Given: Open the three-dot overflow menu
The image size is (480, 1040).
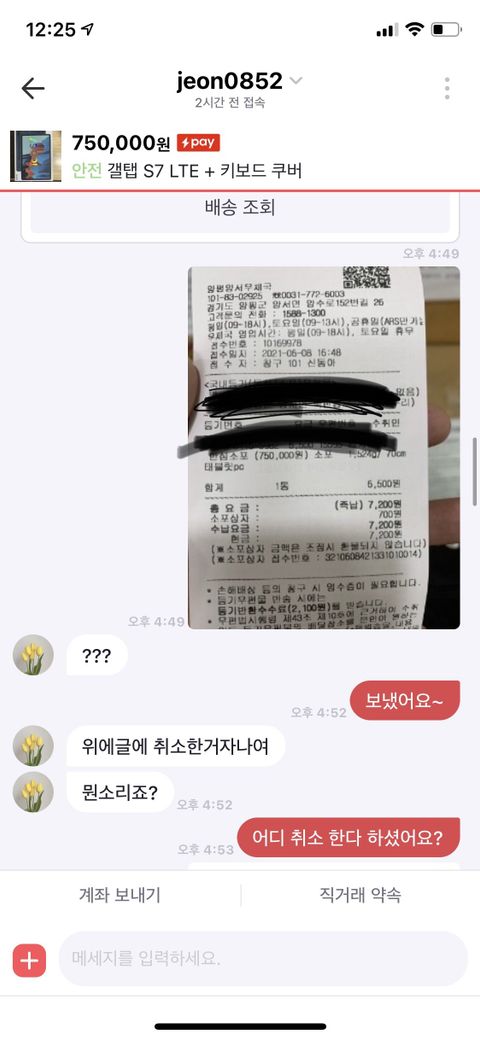Looking at the screenshot, I should pos(447,88).
